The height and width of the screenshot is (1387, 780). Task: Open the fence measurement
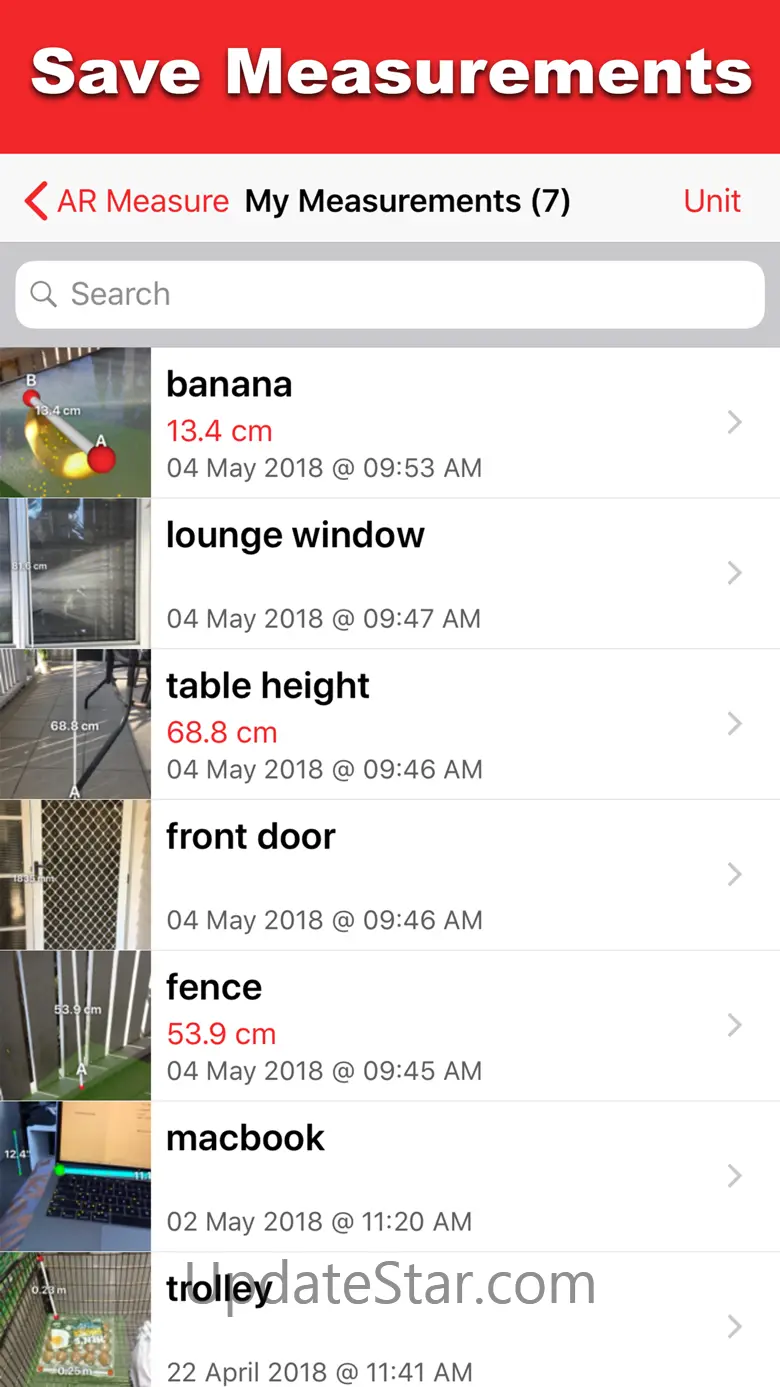(x=390, y=1026)
